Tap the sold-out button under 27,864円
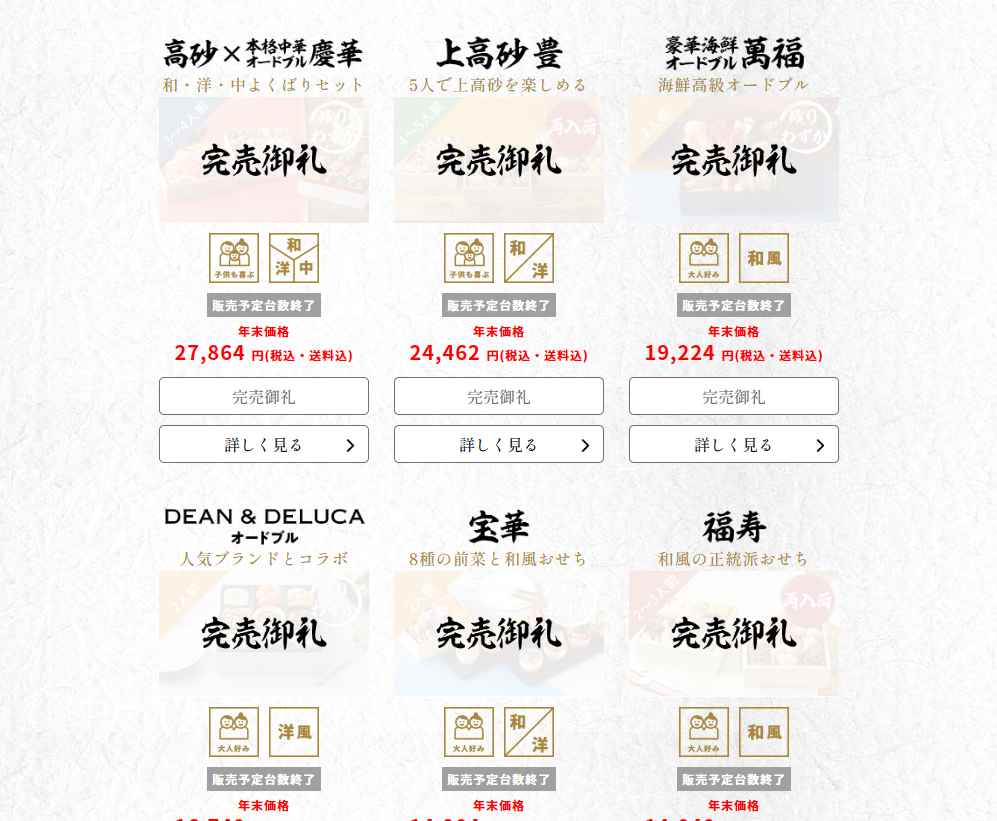 tap(263, 396)
